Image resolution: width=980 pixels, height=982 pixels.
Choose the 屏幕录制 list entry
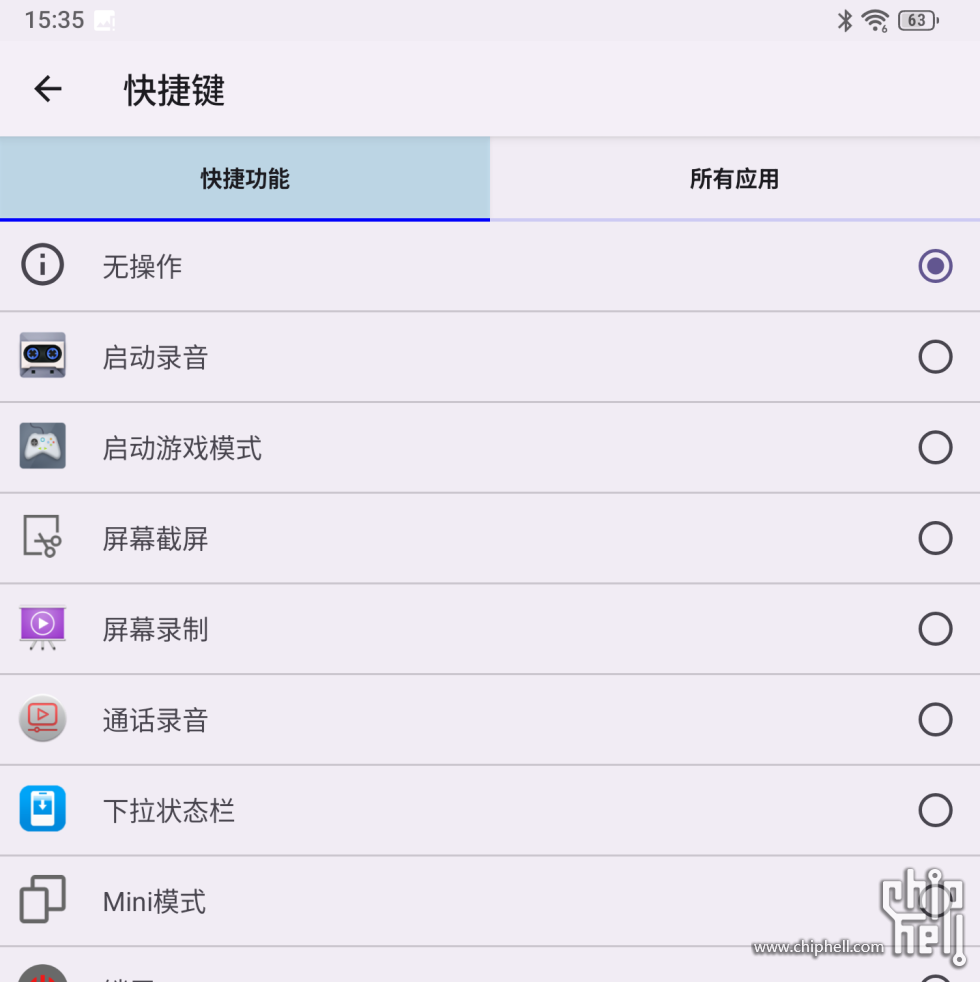[400, 628]
